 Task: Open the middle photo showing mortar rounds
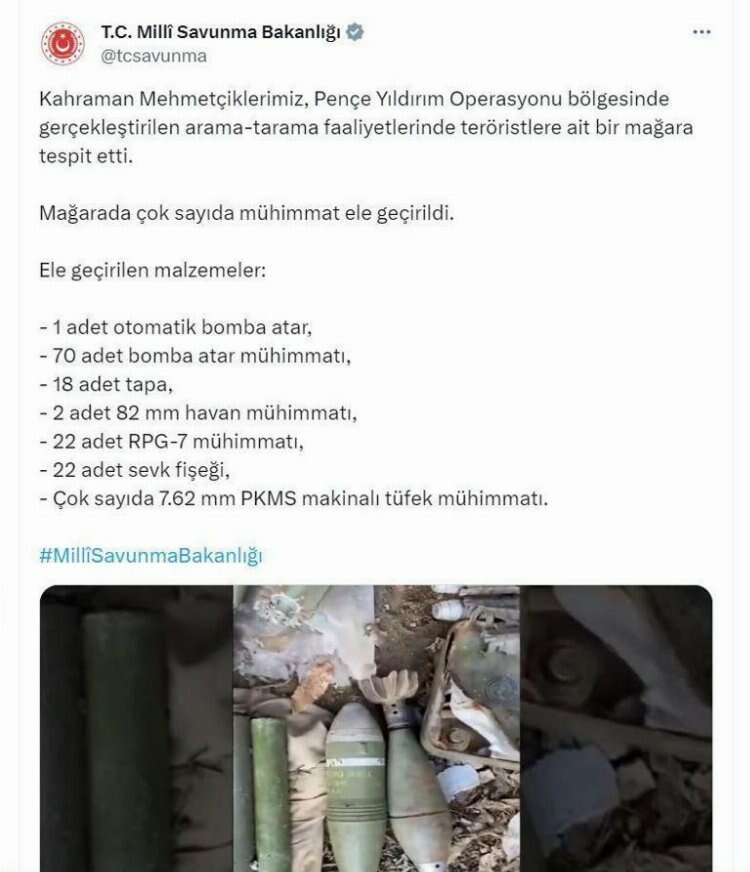(377, 728)
